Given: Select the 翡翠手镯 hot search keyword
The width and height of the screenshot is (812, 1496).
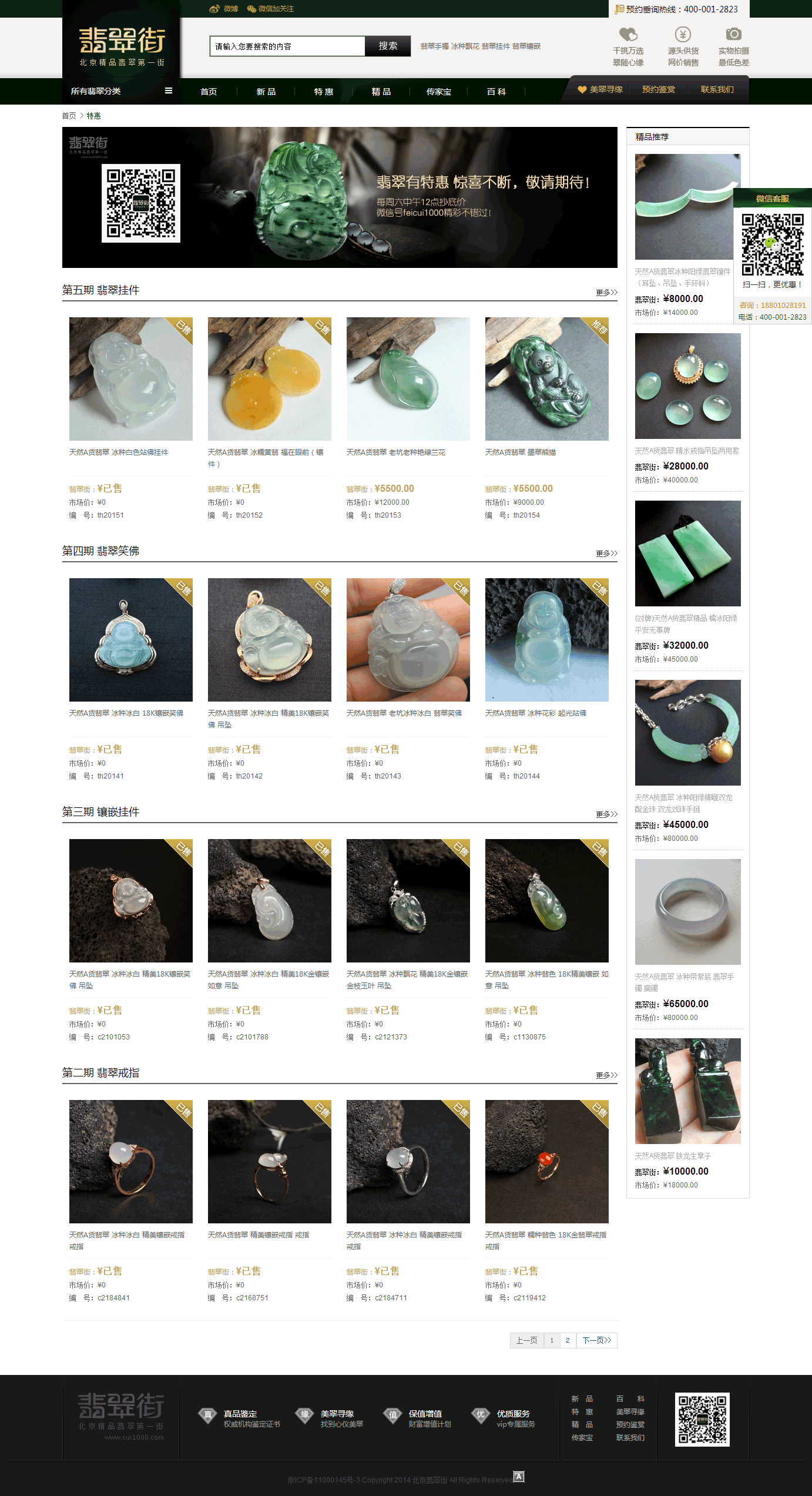Looking at the screenshot, I should pyautogui.click(x=435, y=46).
